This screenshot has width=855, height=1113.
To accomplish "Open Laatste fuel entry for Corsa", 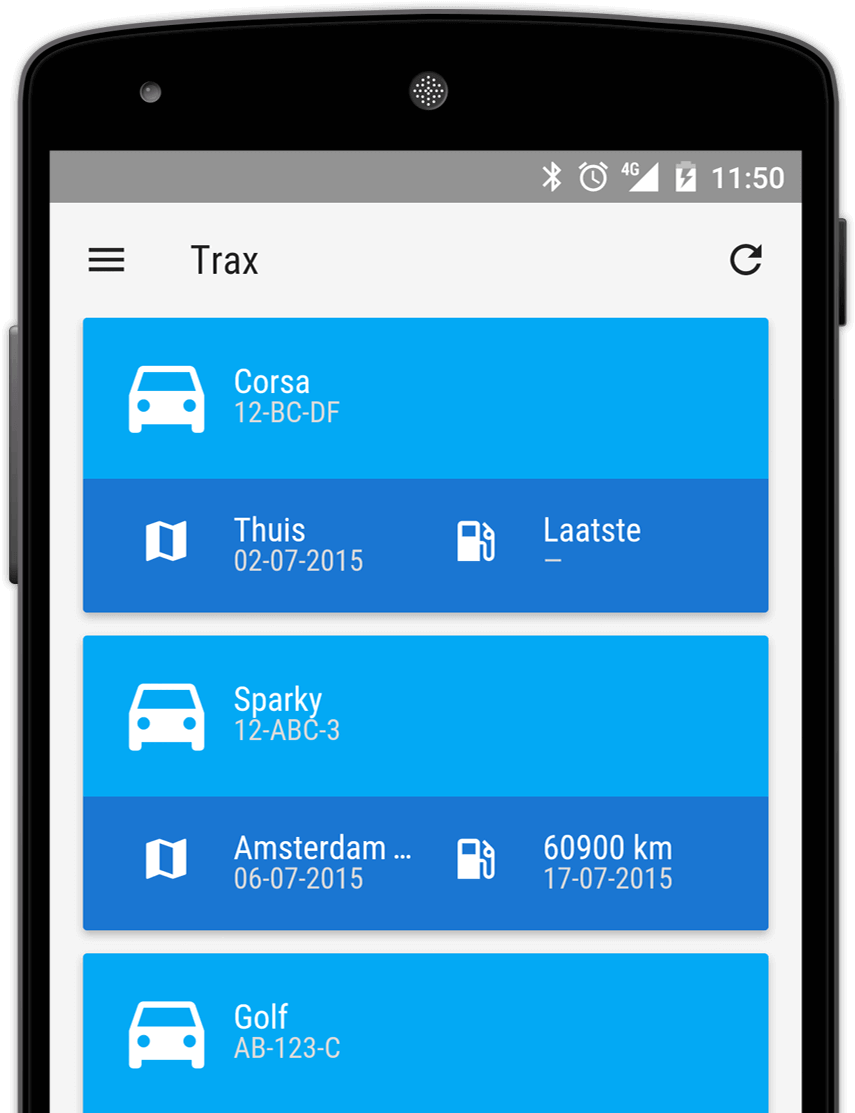I will [590, 545].
